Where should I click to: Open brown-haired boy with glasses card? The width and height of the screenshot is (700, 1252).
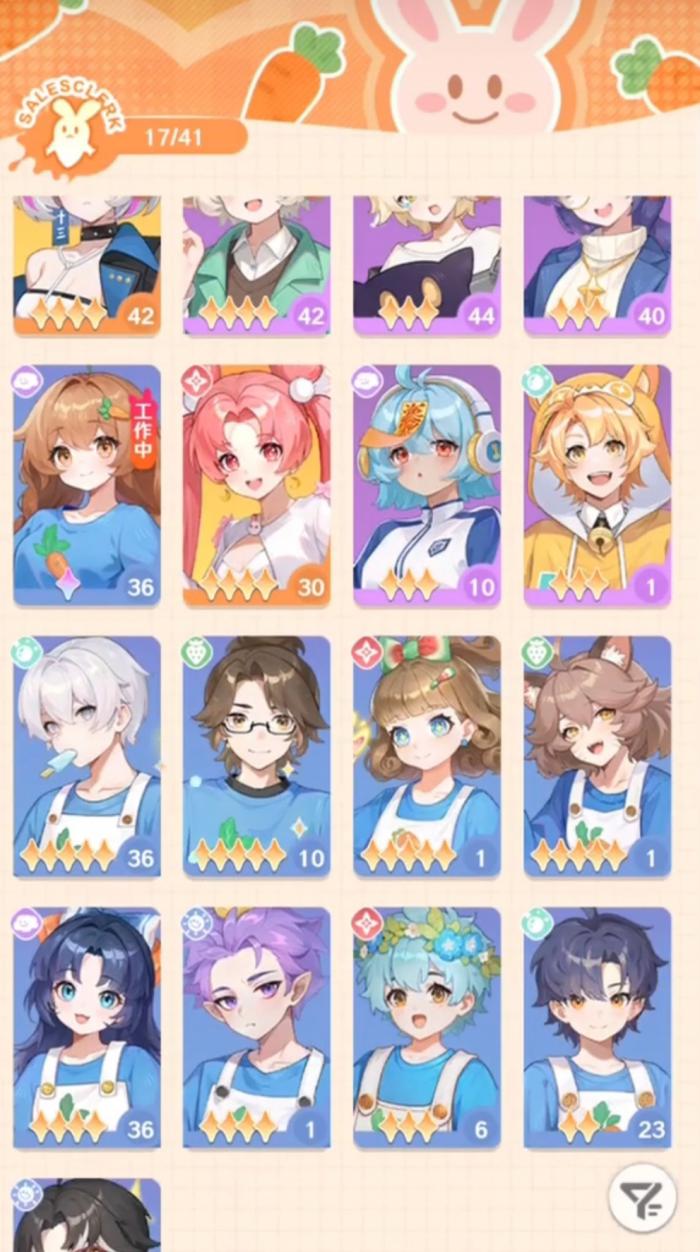[x=256, y=755]
